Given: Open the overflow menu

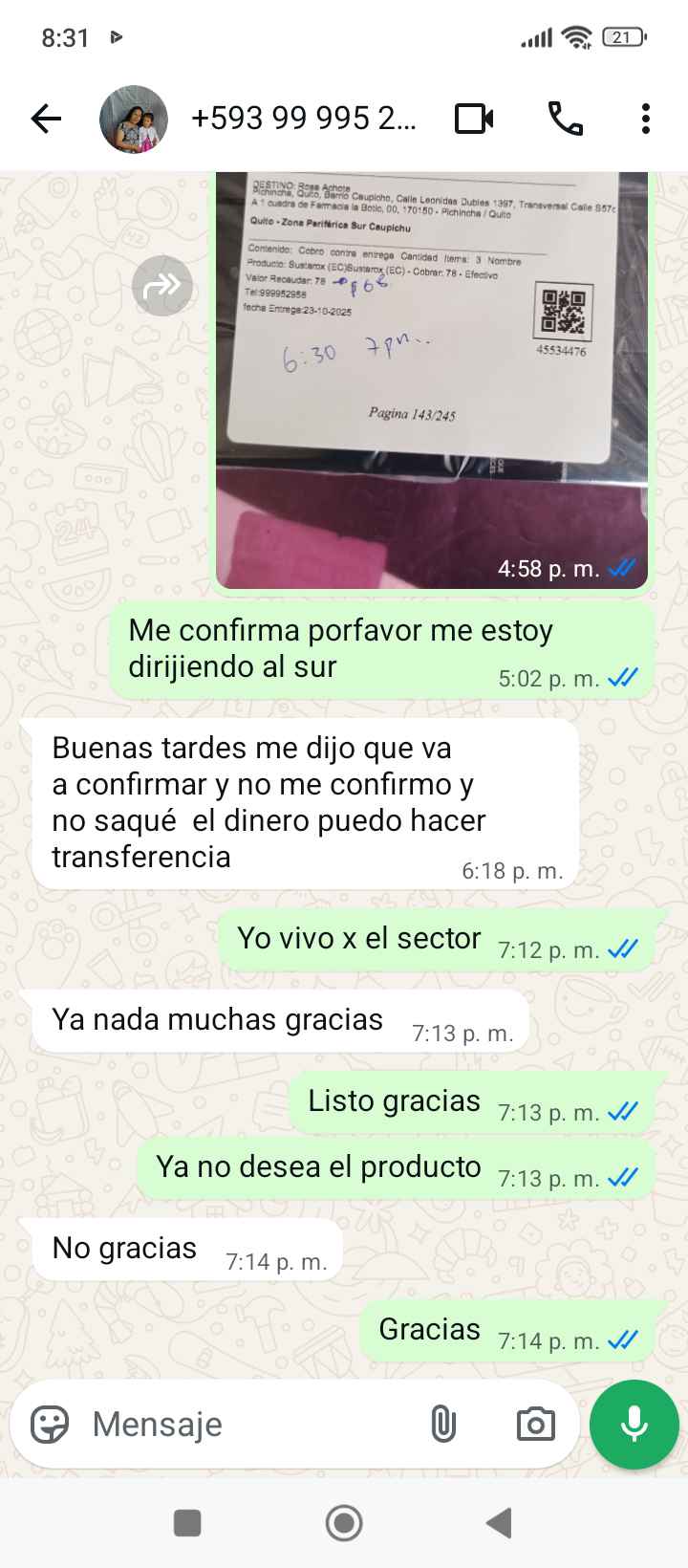Looking at the screenshot, I should pos(646,119).
